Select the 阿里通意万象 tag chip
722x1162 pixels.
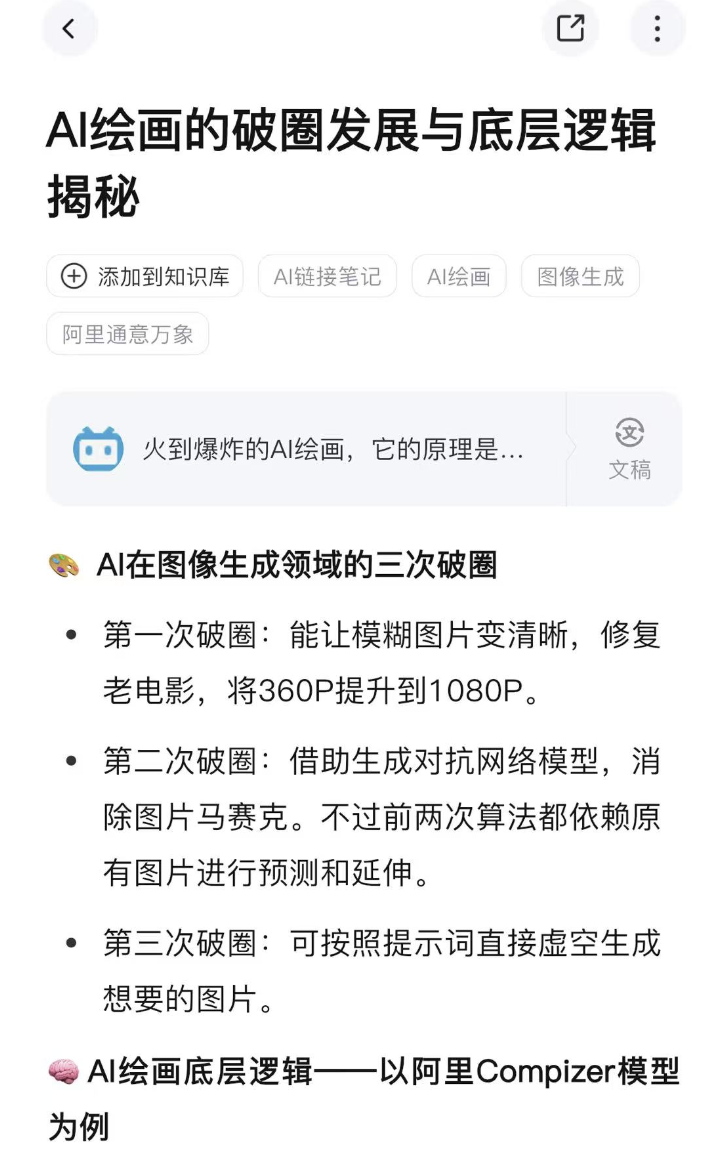coord(127,334)
